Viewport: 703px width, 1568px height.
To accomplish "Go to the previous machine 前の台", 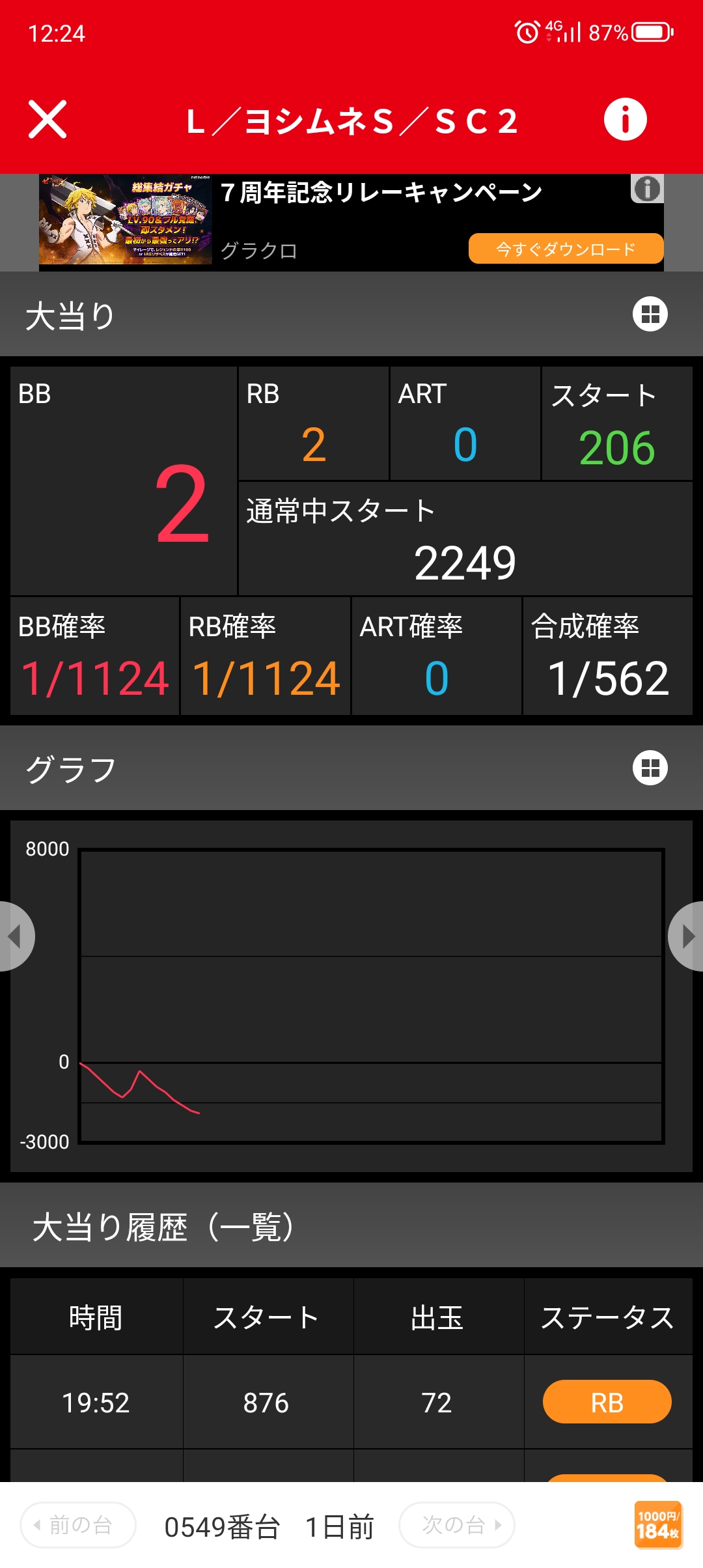I will tap(78, 1525).
